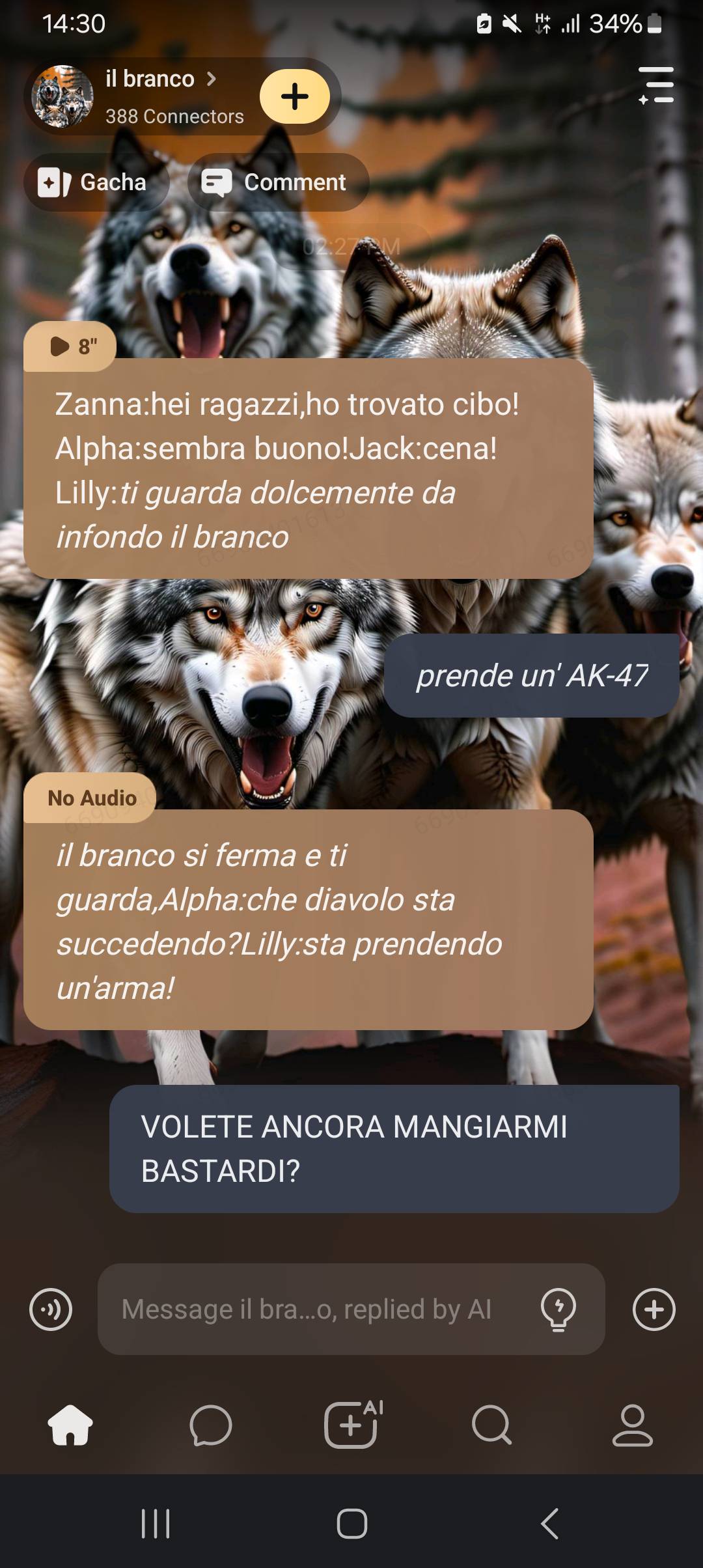Go to the Home tab
Screen dimensions: 703x1568
point(70,1425)
